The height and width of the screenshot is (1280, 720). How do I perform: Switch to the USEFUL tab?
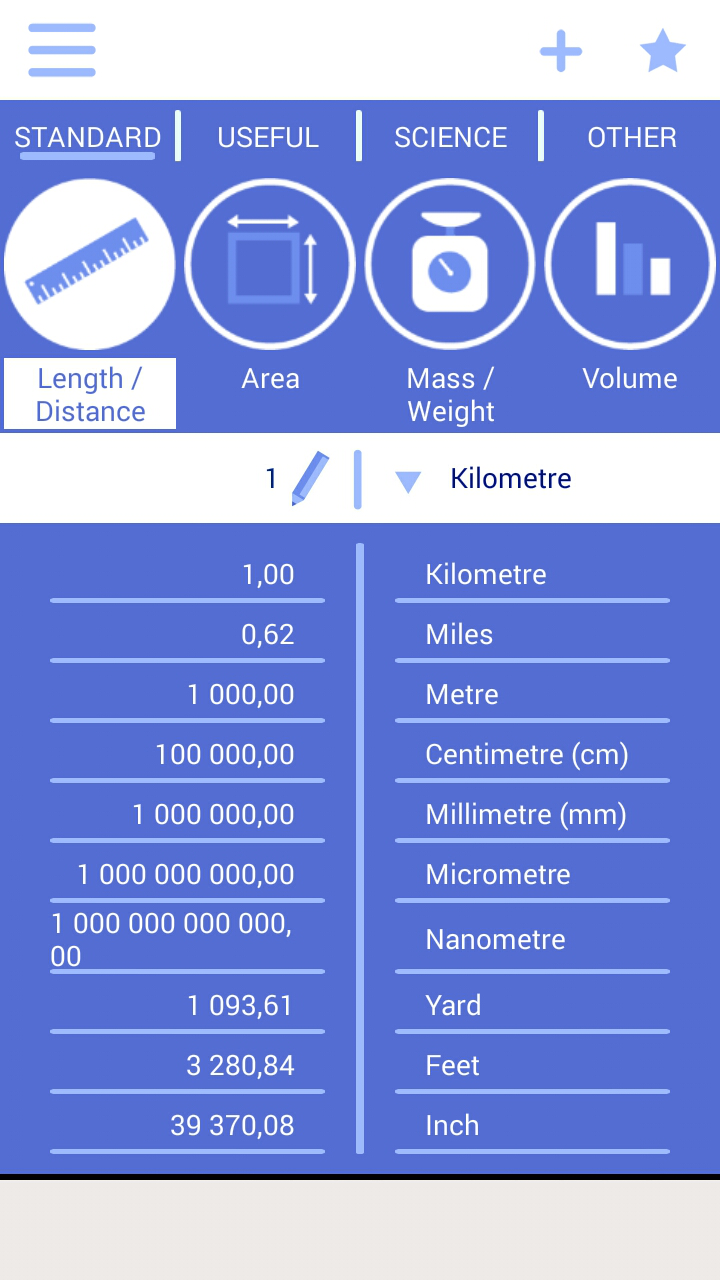268,137
